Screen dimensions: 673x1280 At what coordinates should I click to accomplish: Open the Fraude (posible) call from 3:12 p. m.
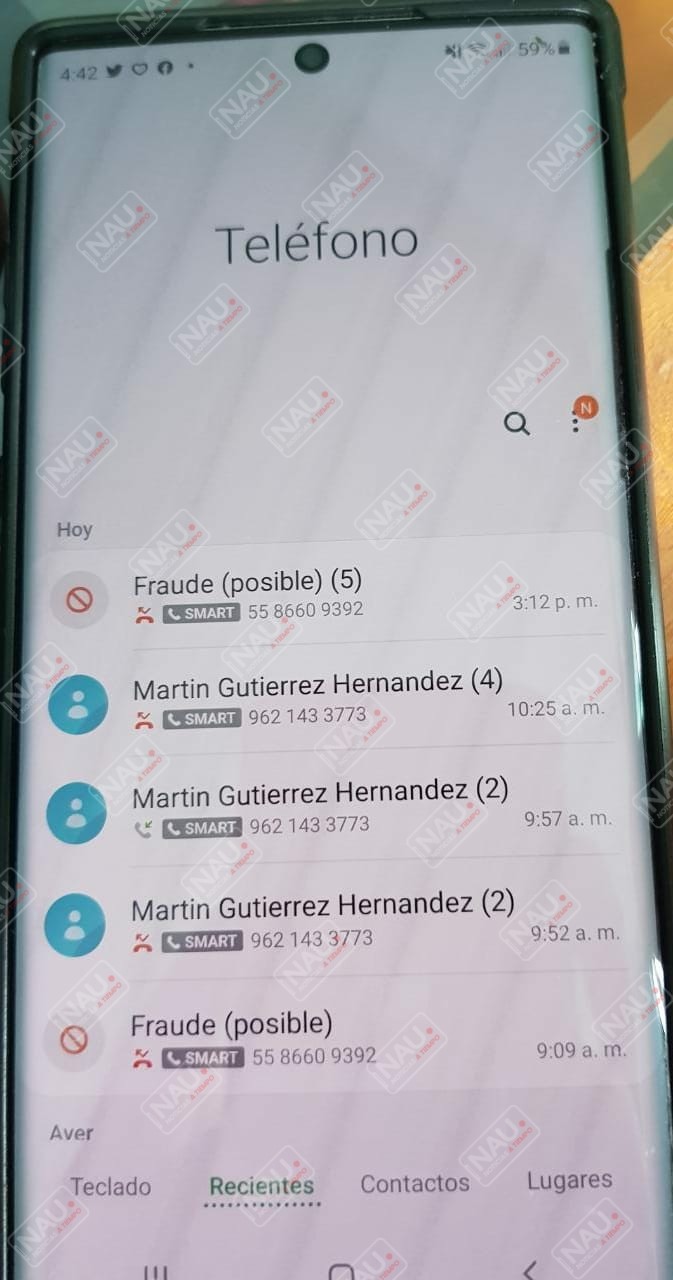pos(330,594)
